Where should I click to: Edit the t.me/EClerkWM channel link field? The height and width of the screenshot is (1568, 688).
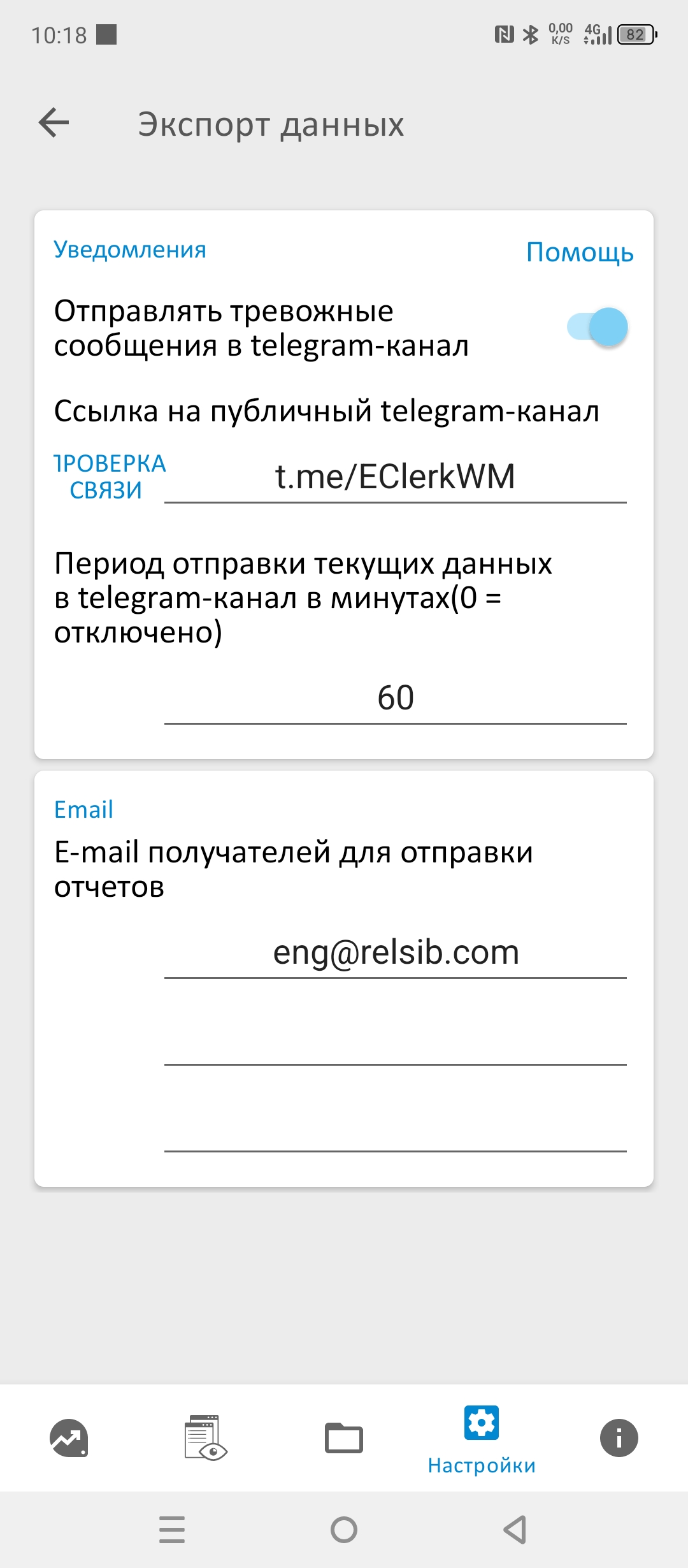(x=395, y=477)
